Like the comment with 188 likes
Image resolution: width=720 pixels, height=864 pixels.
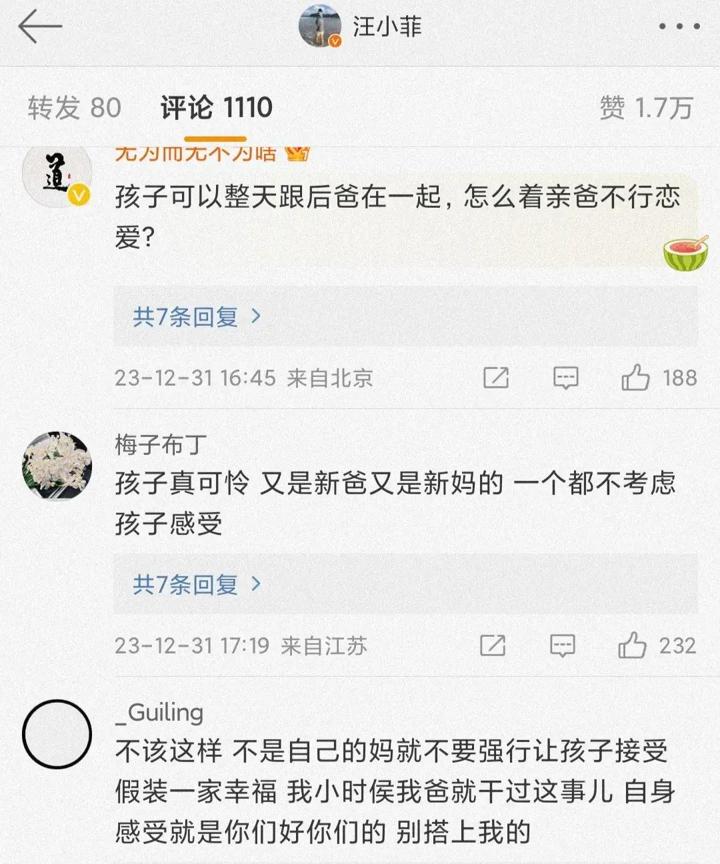tap(635, 378)
